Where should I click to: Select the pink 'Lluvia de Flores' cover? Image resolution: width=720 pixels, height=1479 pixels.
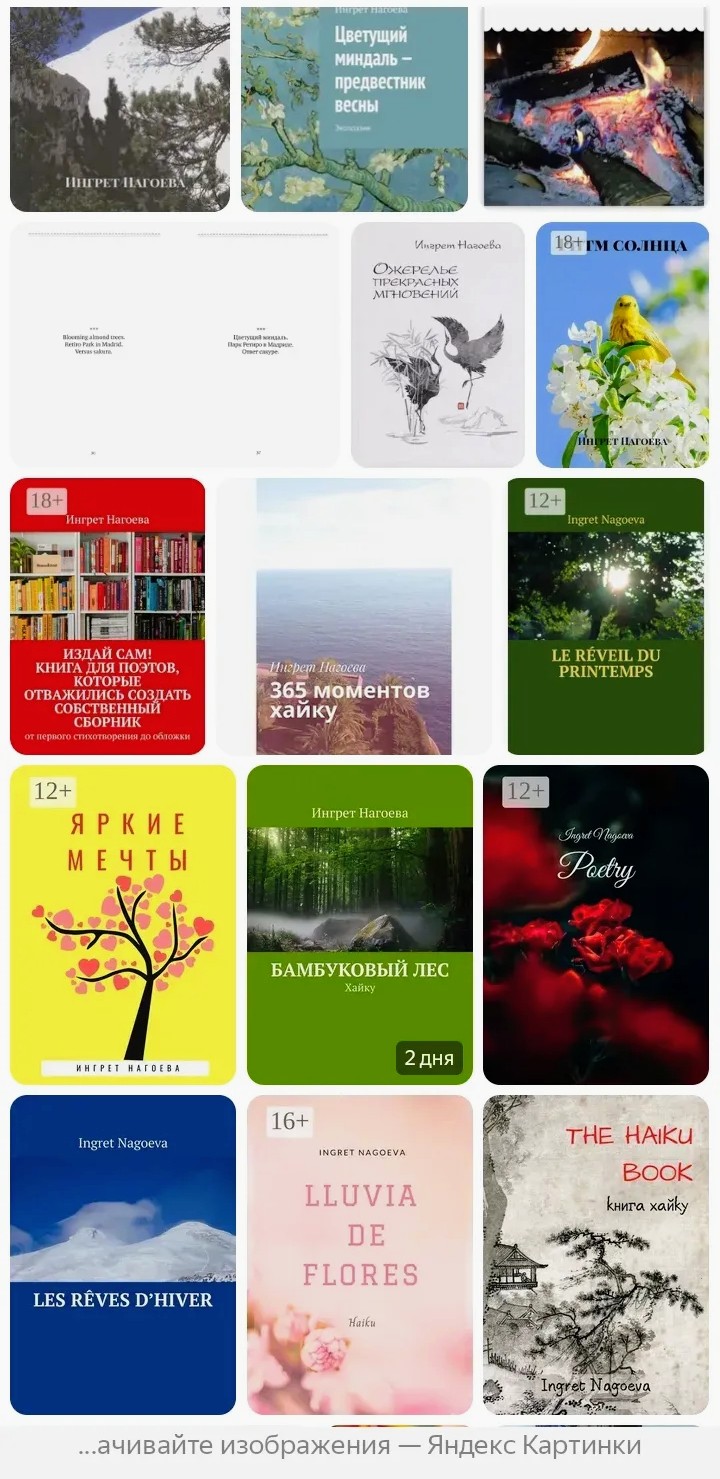(x=360, y=1255)
